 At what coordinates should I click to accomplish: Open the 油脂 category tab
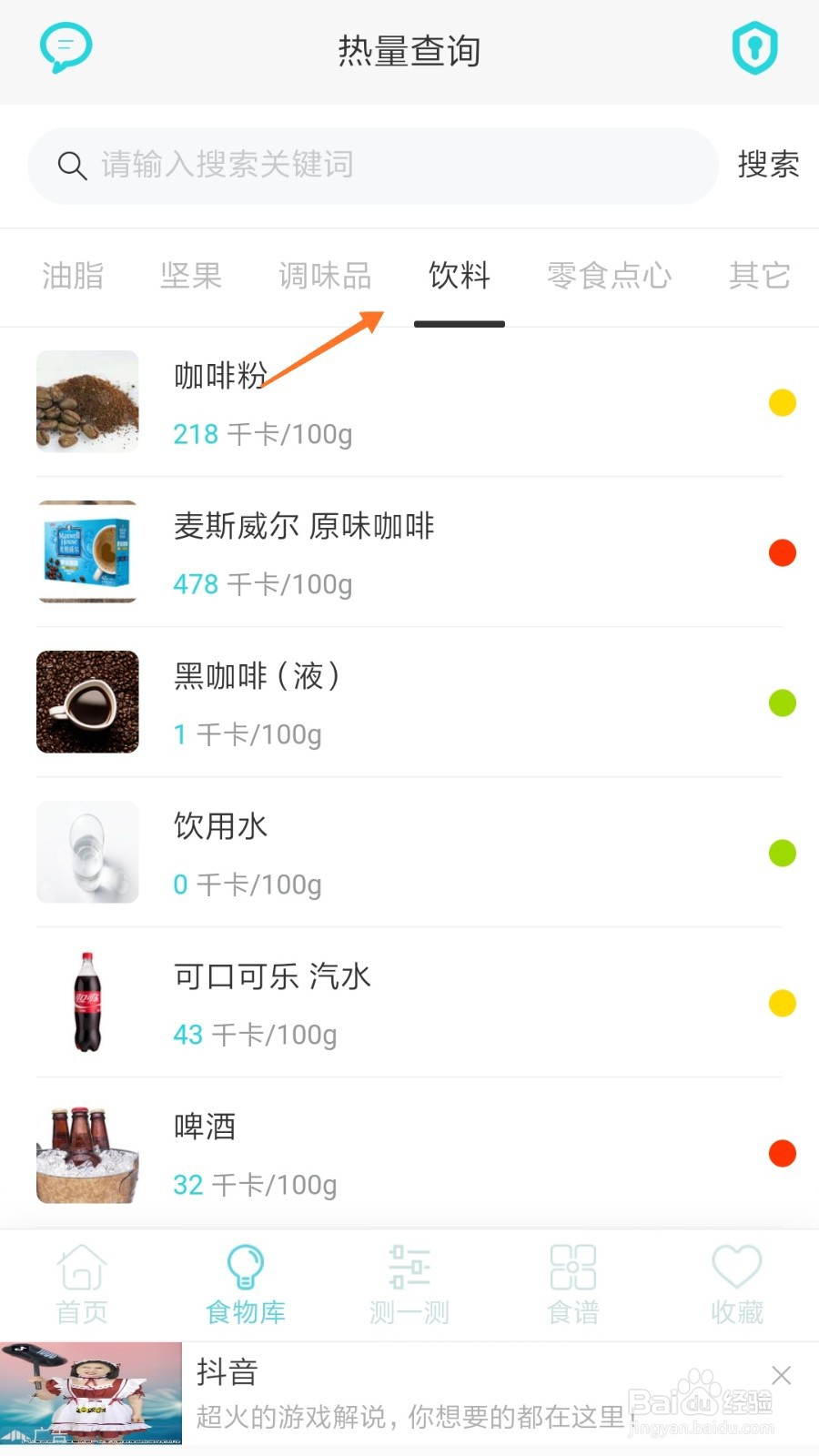(73, 276)
